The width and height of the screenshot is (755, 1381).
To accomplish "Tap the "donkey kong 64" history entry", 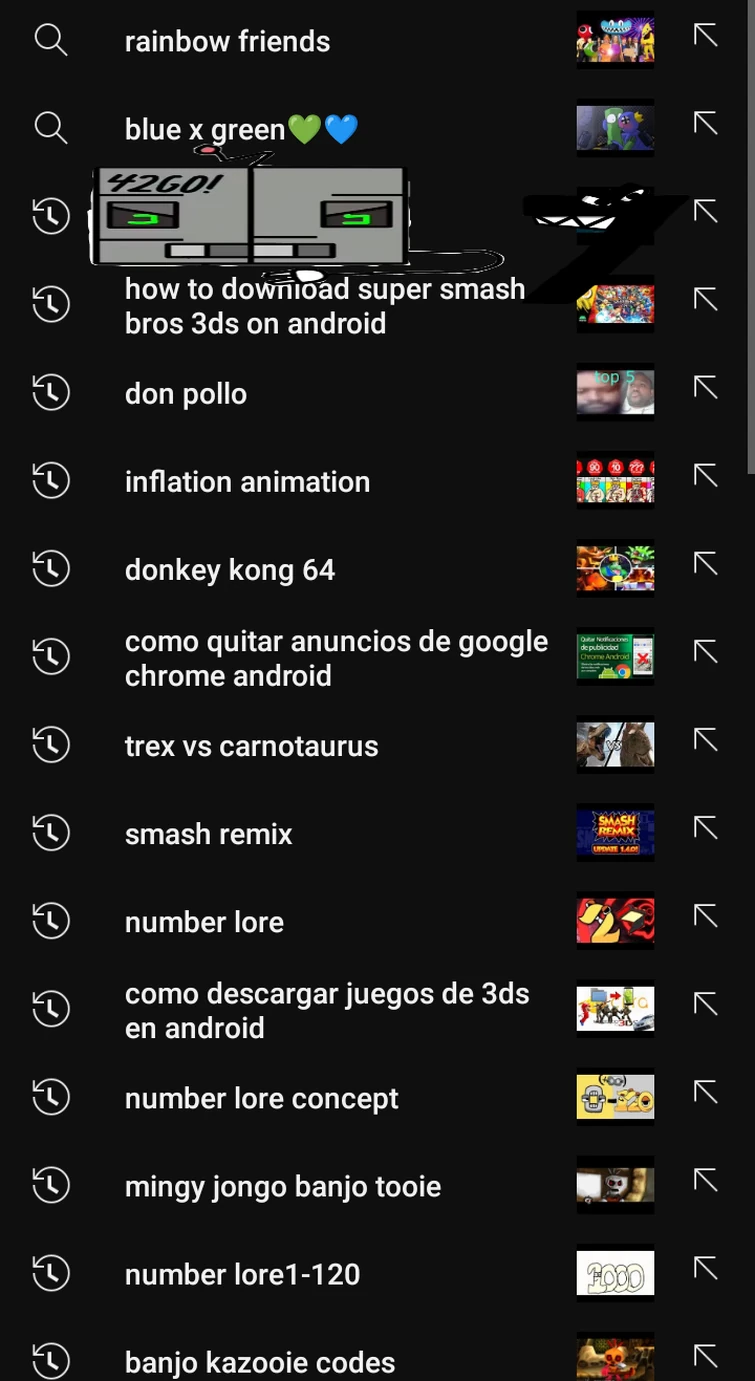I will tap(230, 570).
